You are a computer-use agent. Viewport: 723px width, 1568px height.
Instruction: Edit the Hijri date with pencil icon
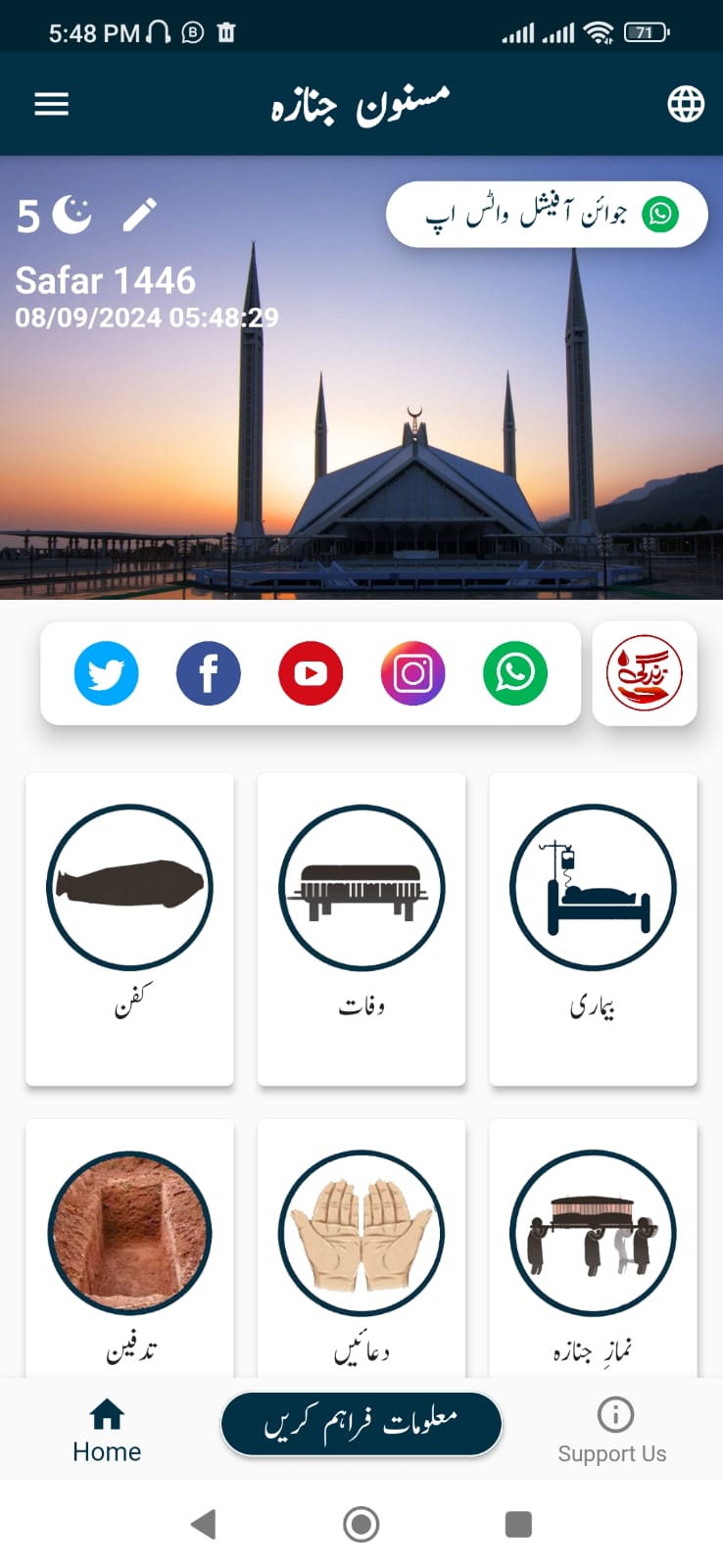click(140, 215)
